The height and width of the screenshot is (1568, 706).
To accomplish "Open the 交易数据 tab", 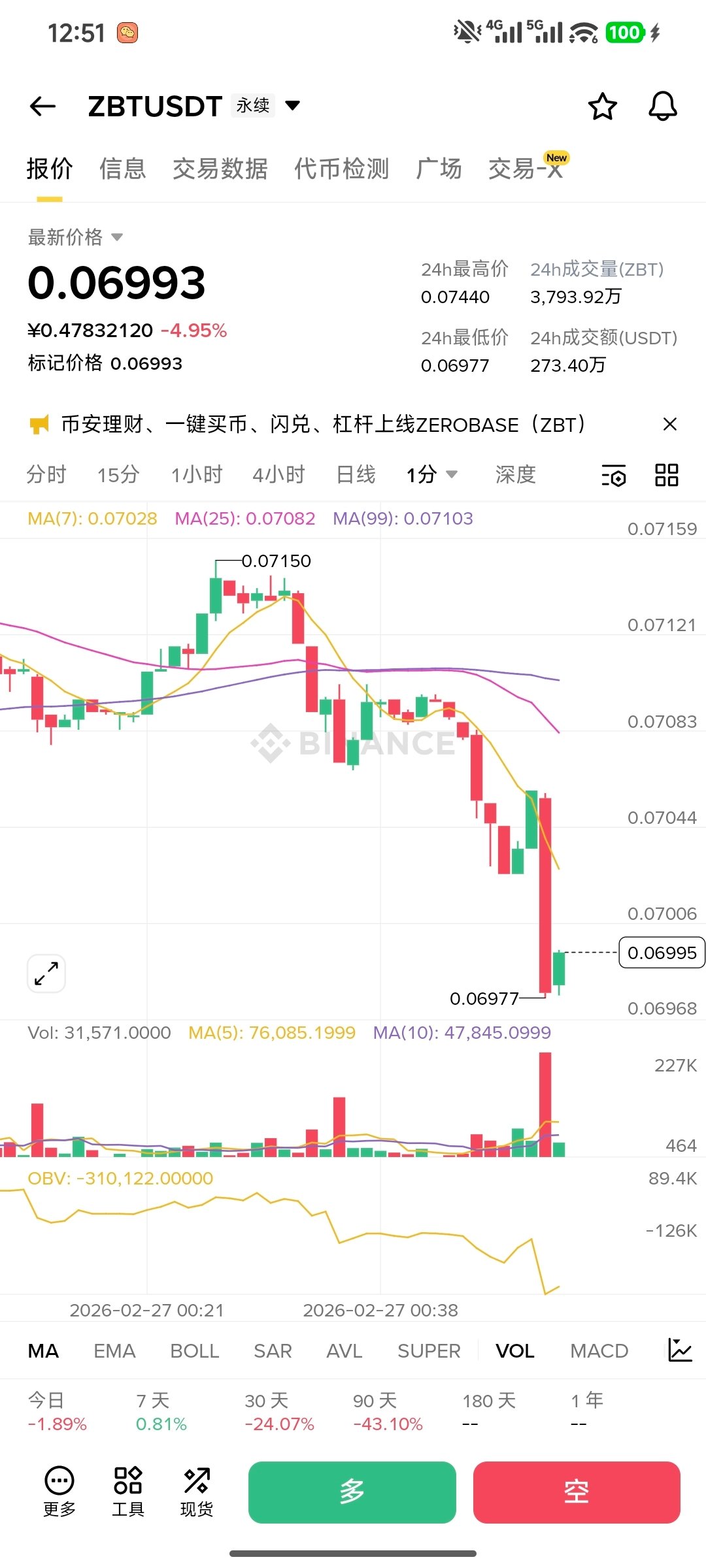I will pyautogui.click(x=220, y=169).
